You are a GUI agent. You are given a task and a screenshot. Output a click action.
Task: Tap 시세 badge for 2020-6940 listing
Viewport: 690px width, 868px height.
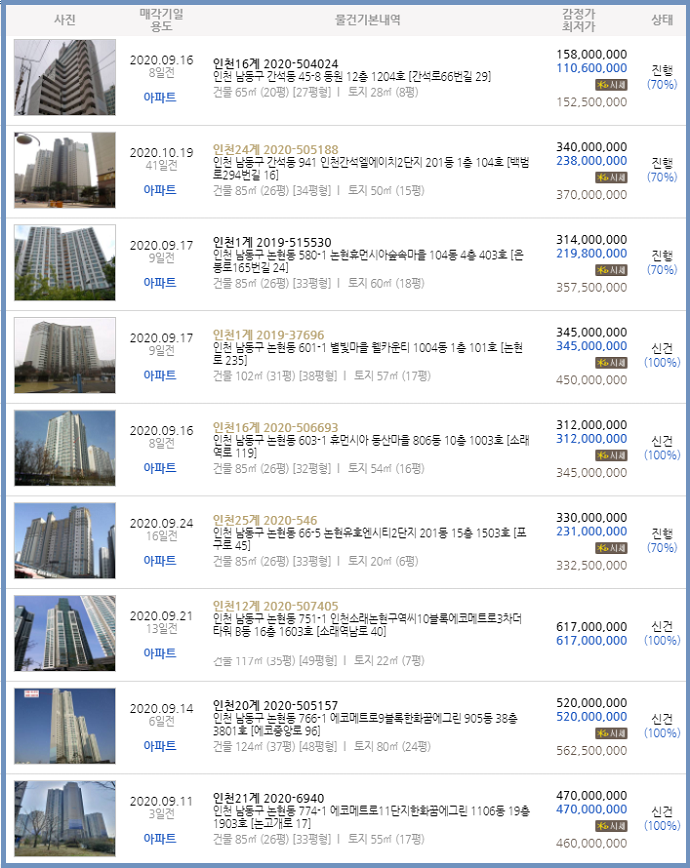(611, 826)
